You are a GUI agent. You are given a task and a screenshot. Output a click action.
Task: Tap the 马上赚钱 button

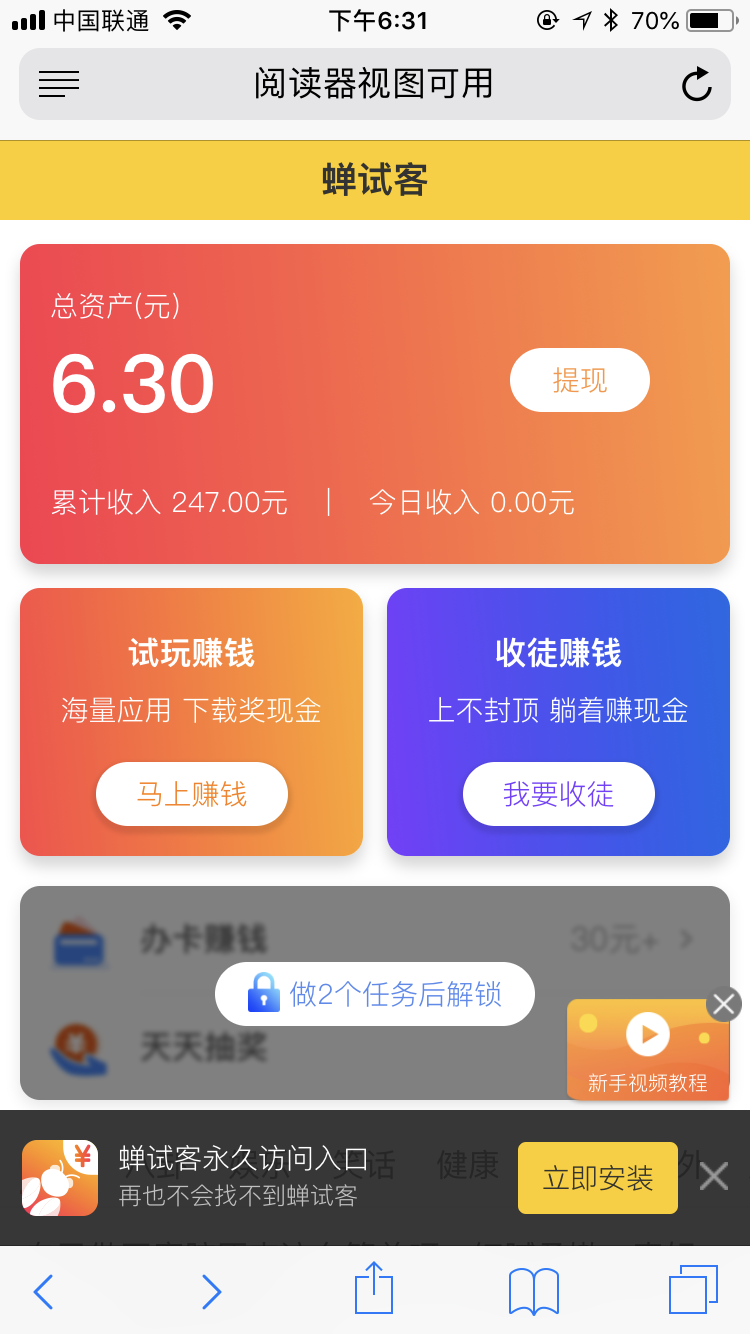[191, 793]
